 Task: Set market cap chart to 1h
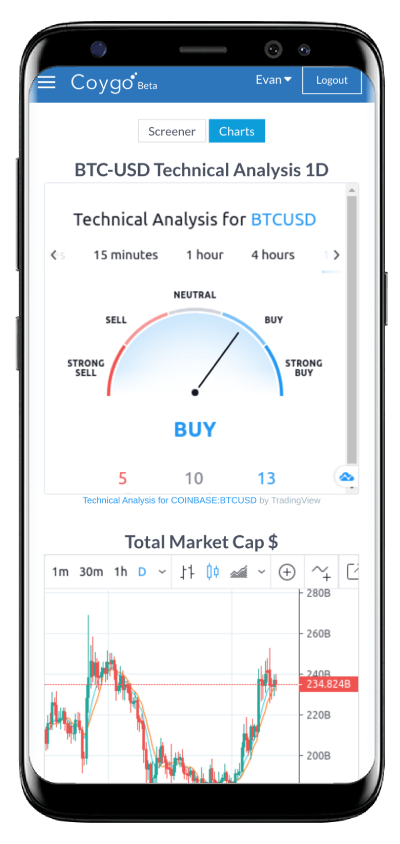pos(121,572)
